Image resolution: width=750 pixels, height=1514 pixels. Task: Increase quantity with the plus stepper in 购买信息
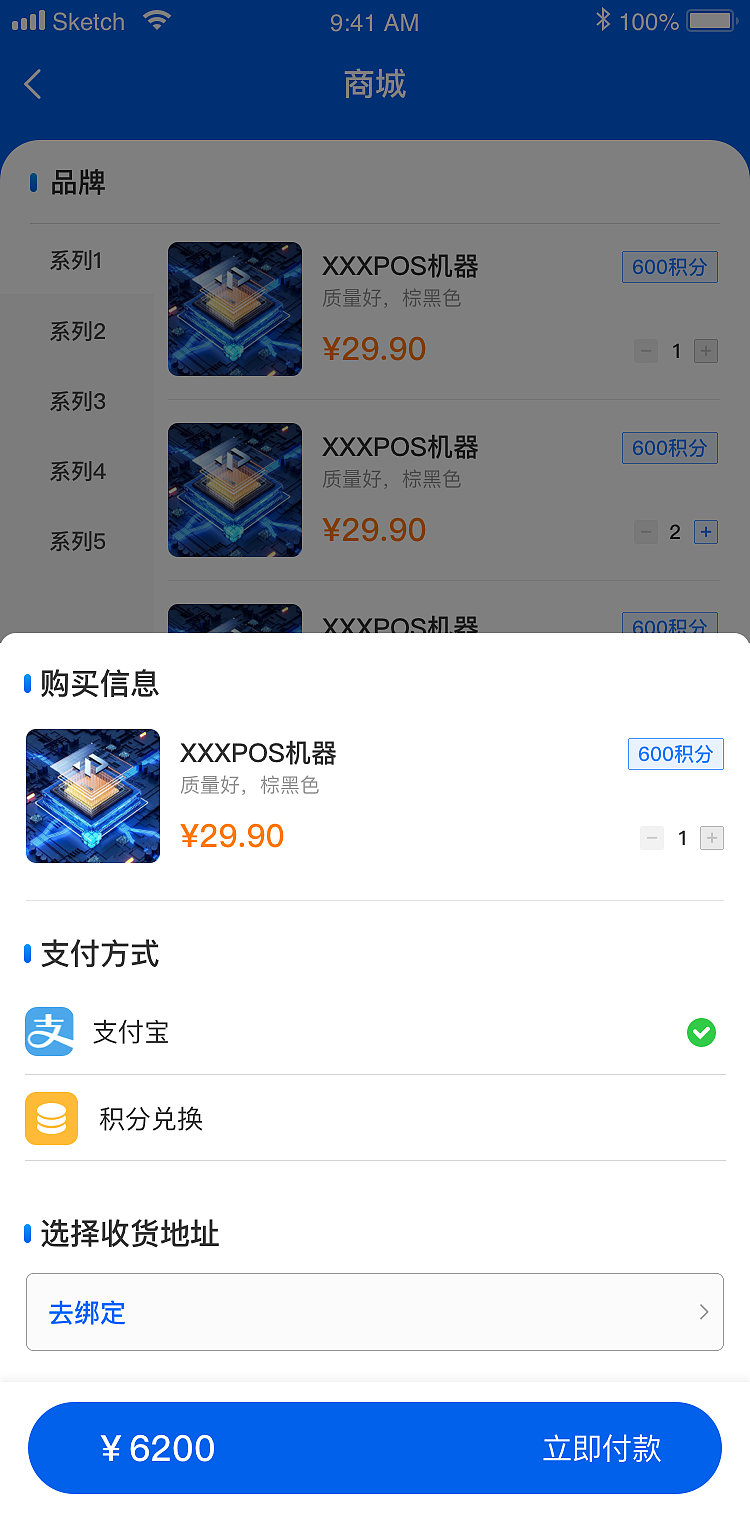tap(711, 838)
